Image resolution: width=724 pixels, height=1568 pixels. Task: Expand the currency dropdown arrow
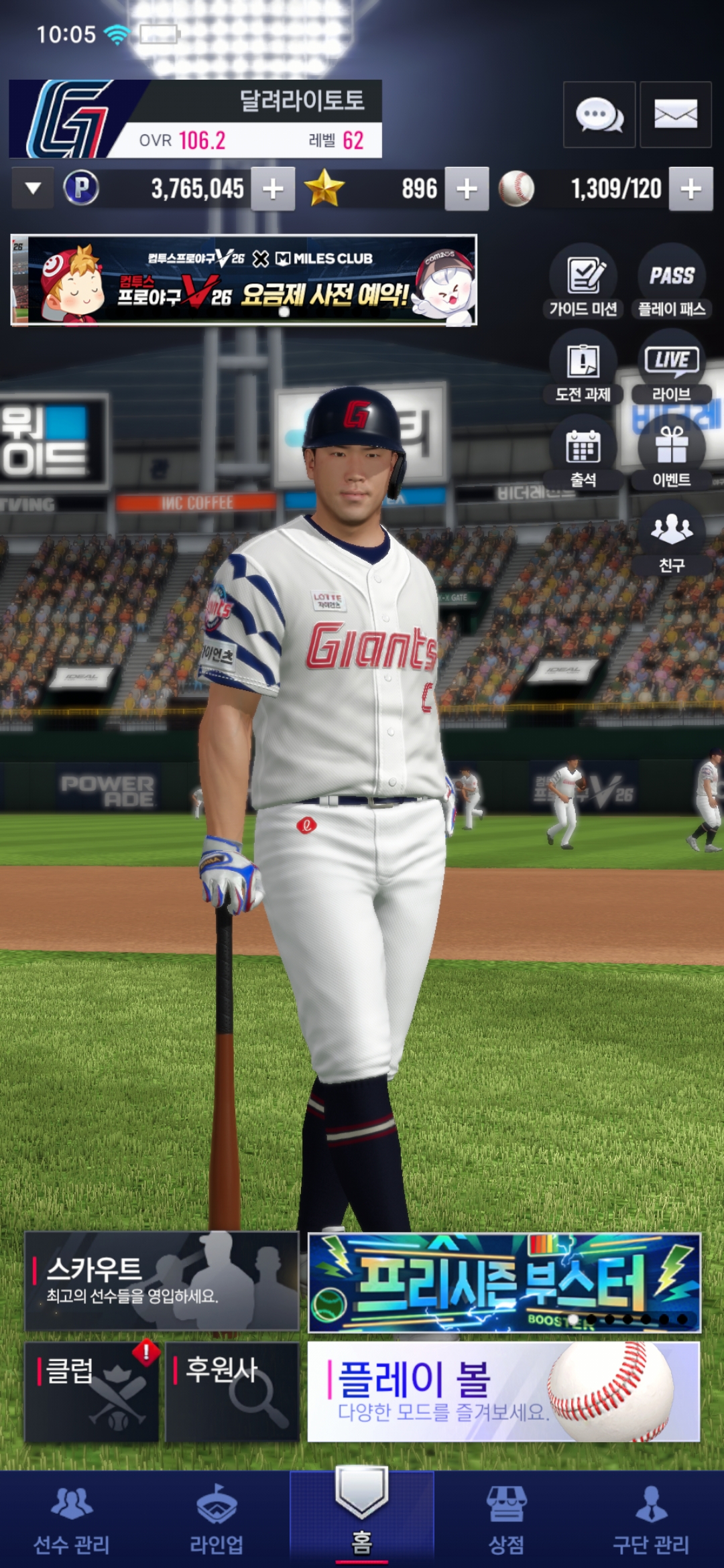tap(32, 188)
